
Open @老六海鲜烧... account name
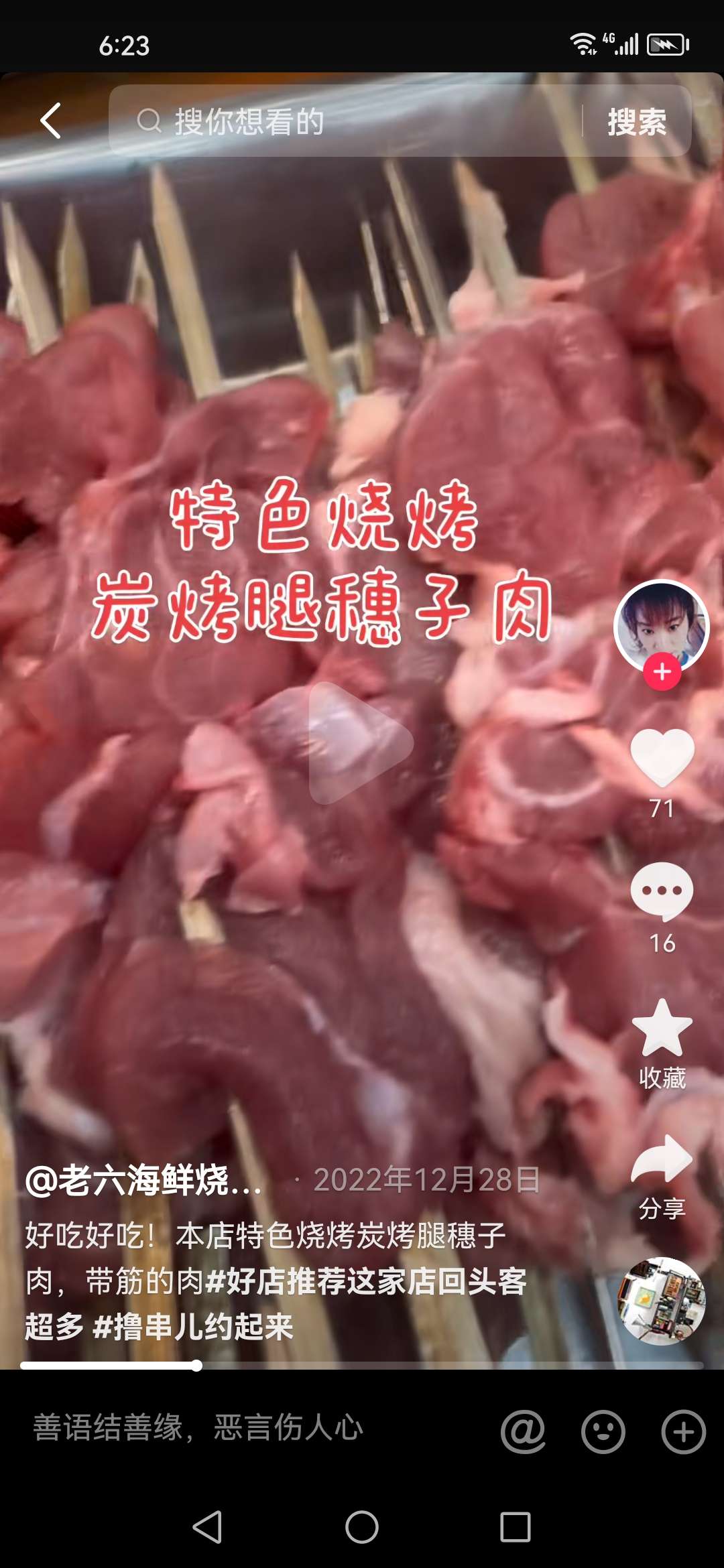tap(144, 1181)
